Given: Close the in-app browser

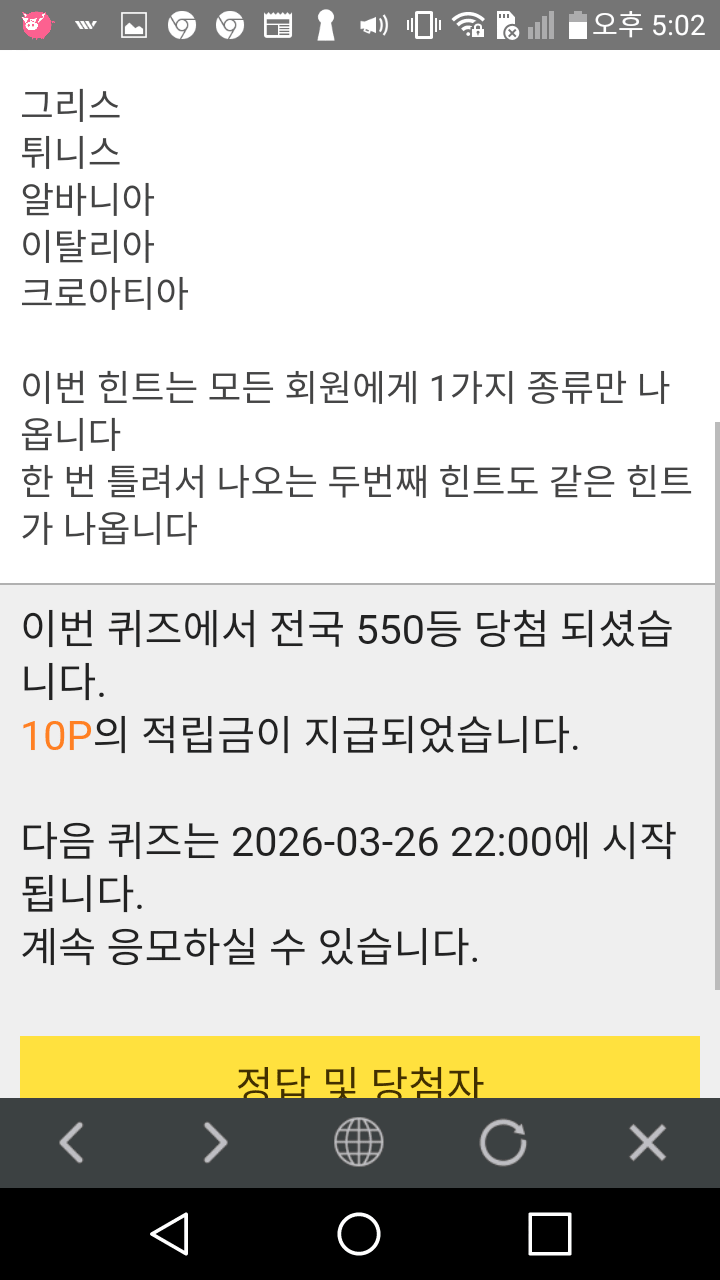Looking at the screenshot, I should [647, 1142].
